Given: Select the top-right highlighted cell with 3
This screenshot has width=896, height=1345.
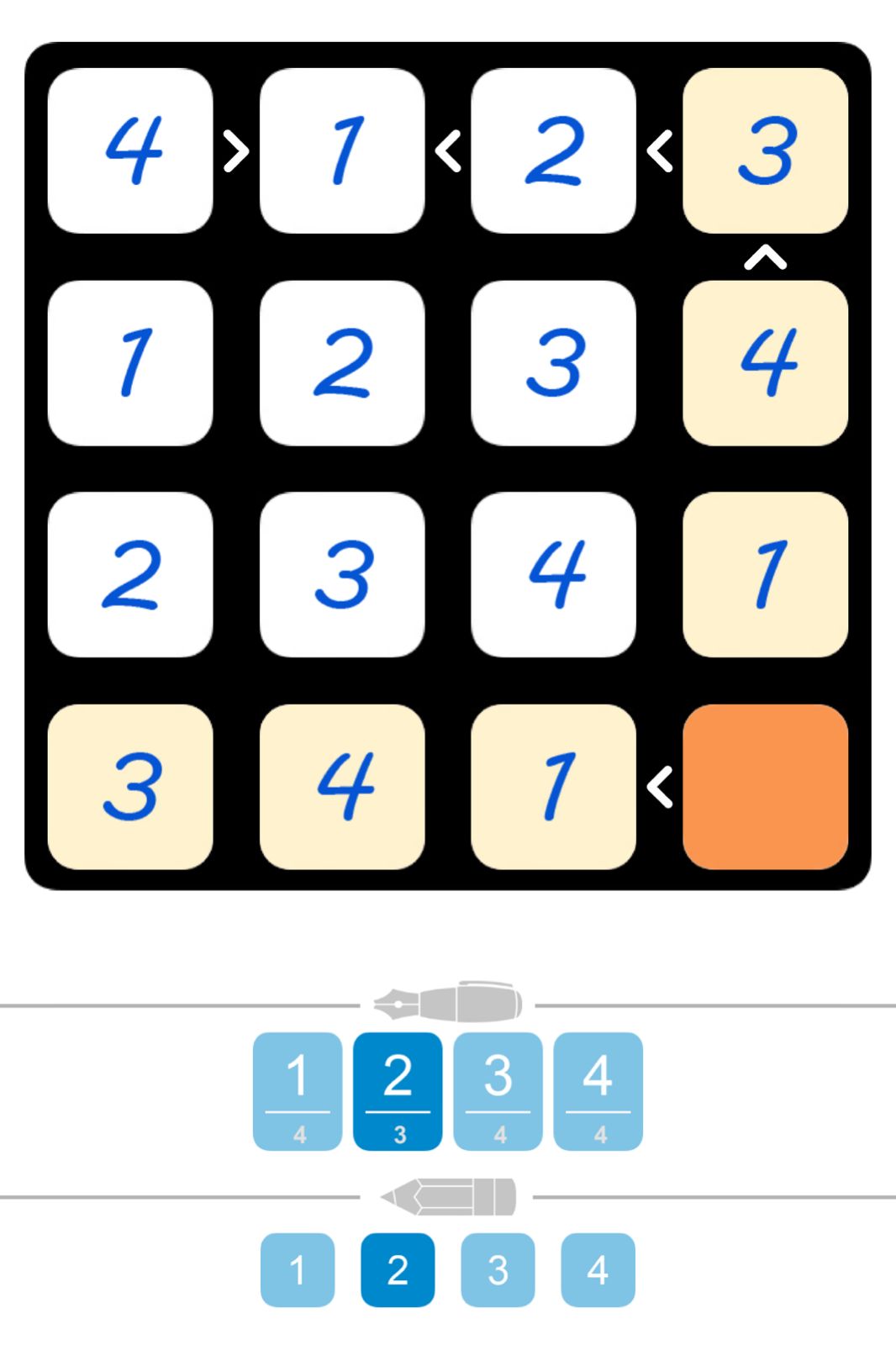Looking at the screenshot, I should 765,150.
